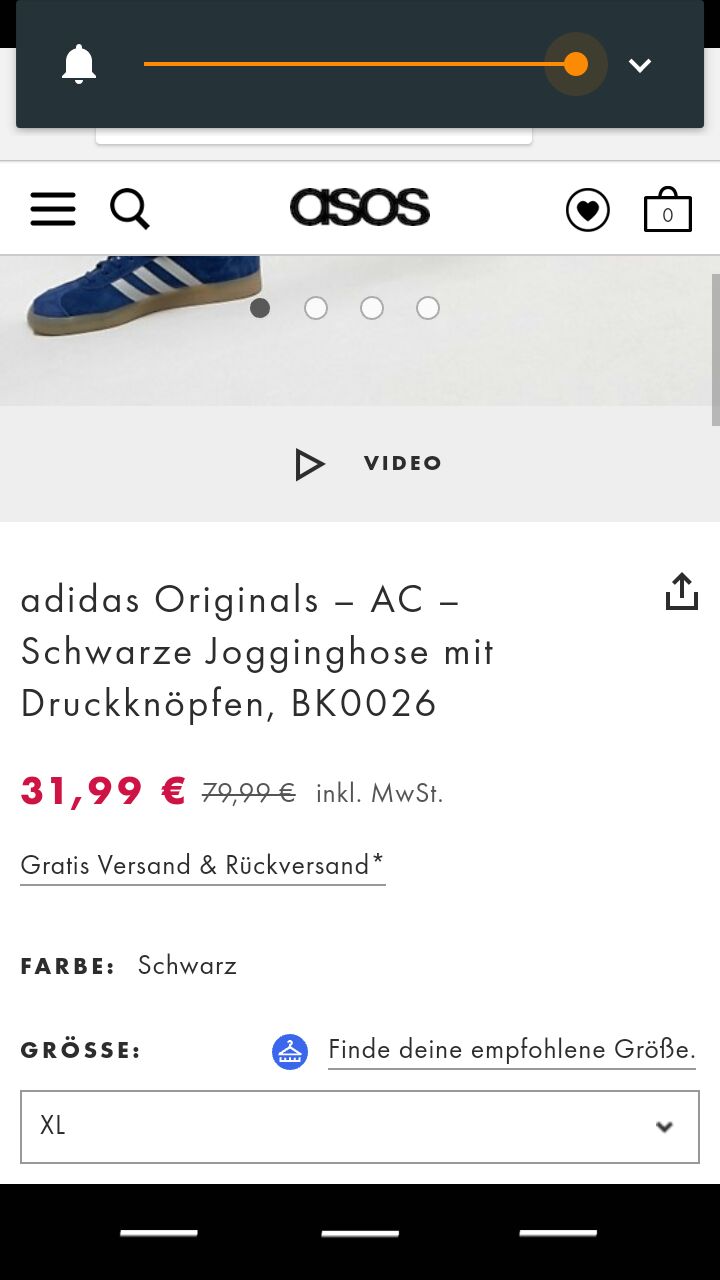Open Finde deine empfohlene Größe link
The width and height of the screenshot is (720, 1280).
[x=511, y=1050]
